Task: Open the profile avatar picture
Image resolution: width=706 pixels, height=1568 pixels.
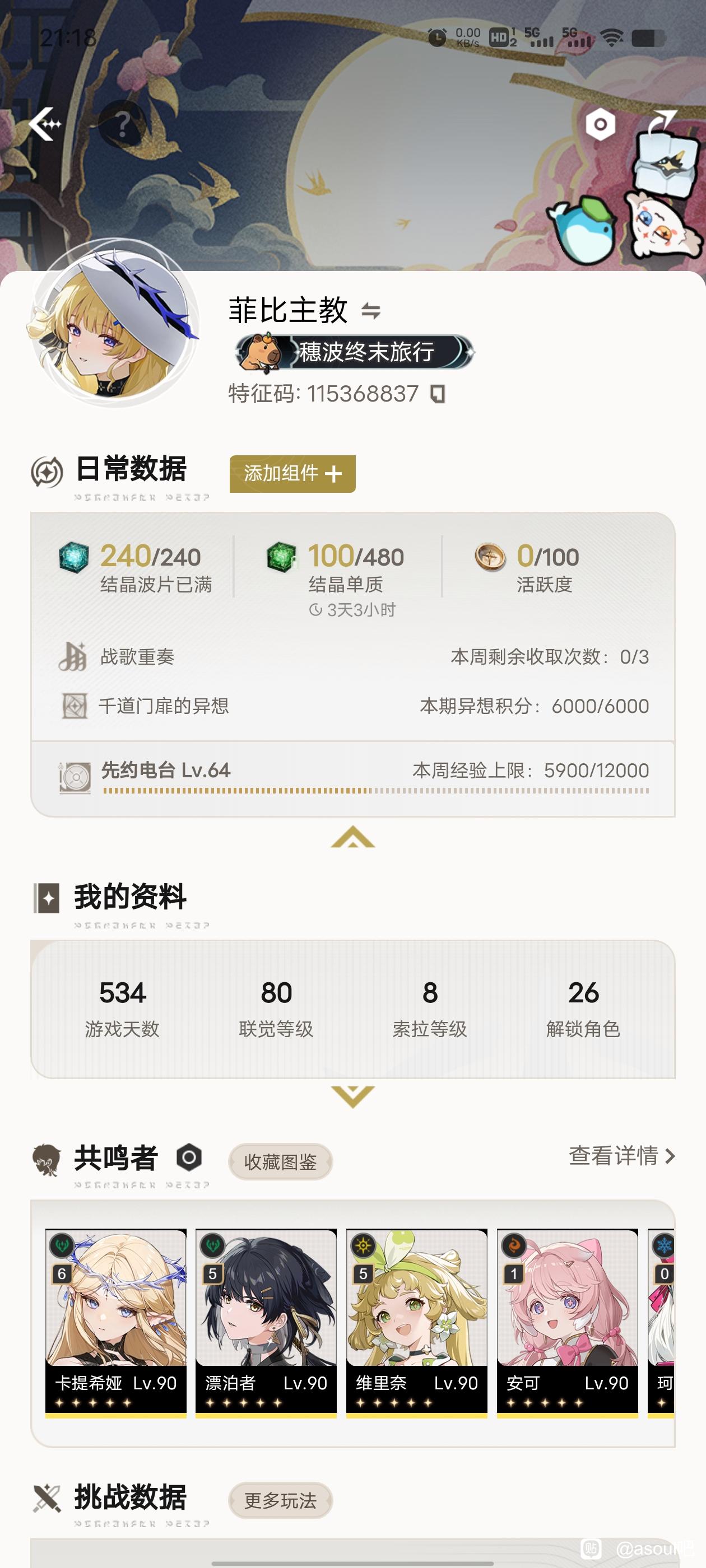Action: [114, 321]
